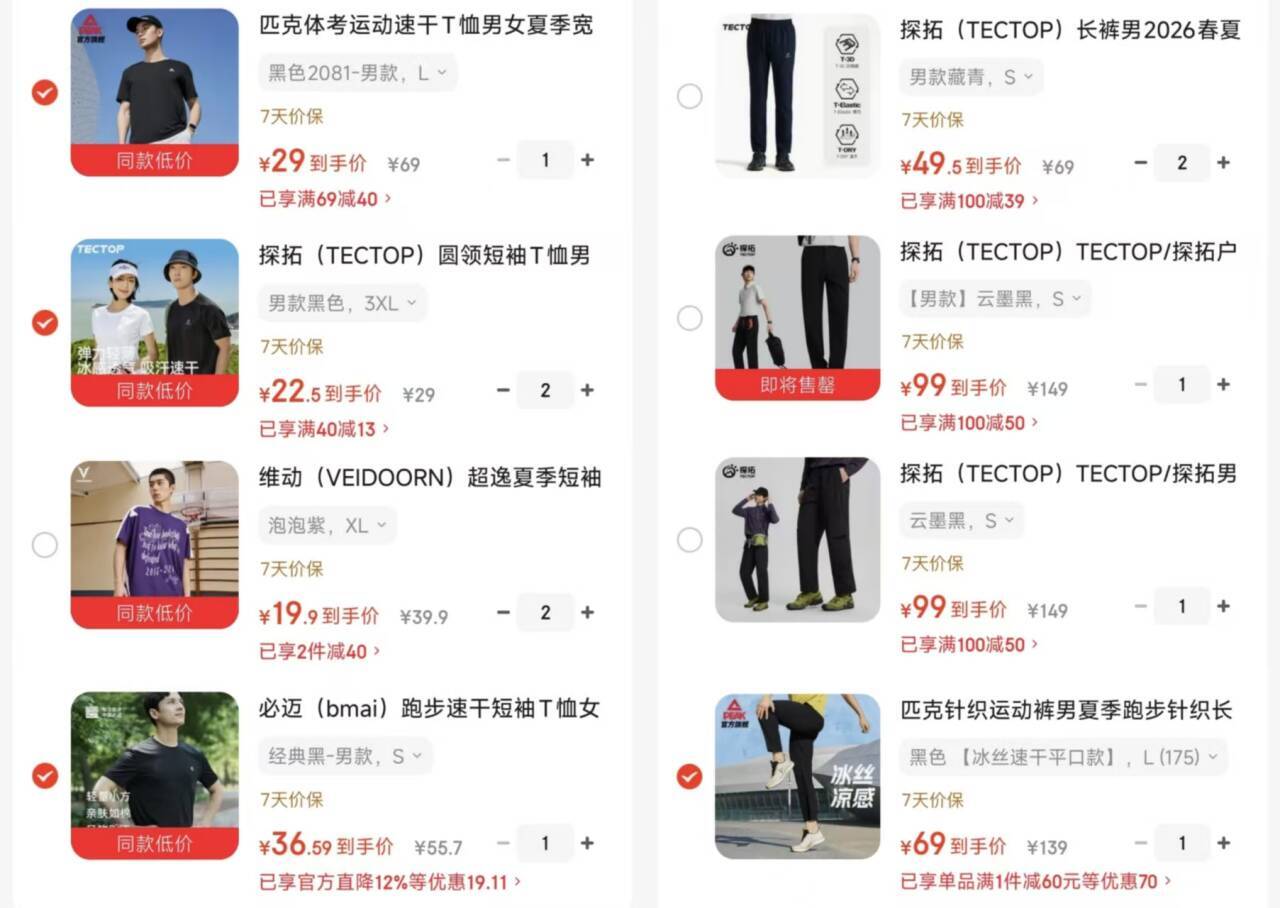Uncheck the 匹克体考运动速干T恤 item
This screenshot has width=1280, height=908.
click(x=44, y=92)
